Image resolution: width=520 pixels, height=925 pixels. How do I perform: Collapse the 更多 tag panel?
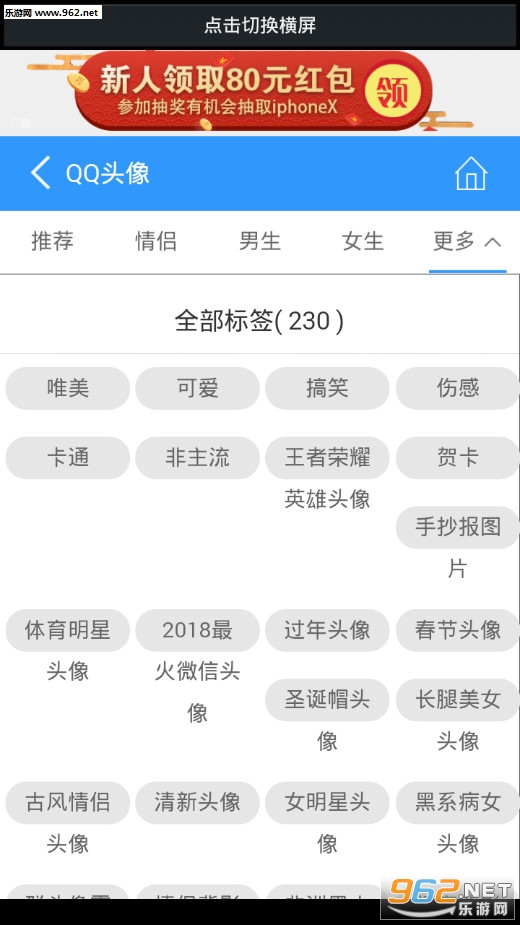pyautogui.click(x=467, y=241)
